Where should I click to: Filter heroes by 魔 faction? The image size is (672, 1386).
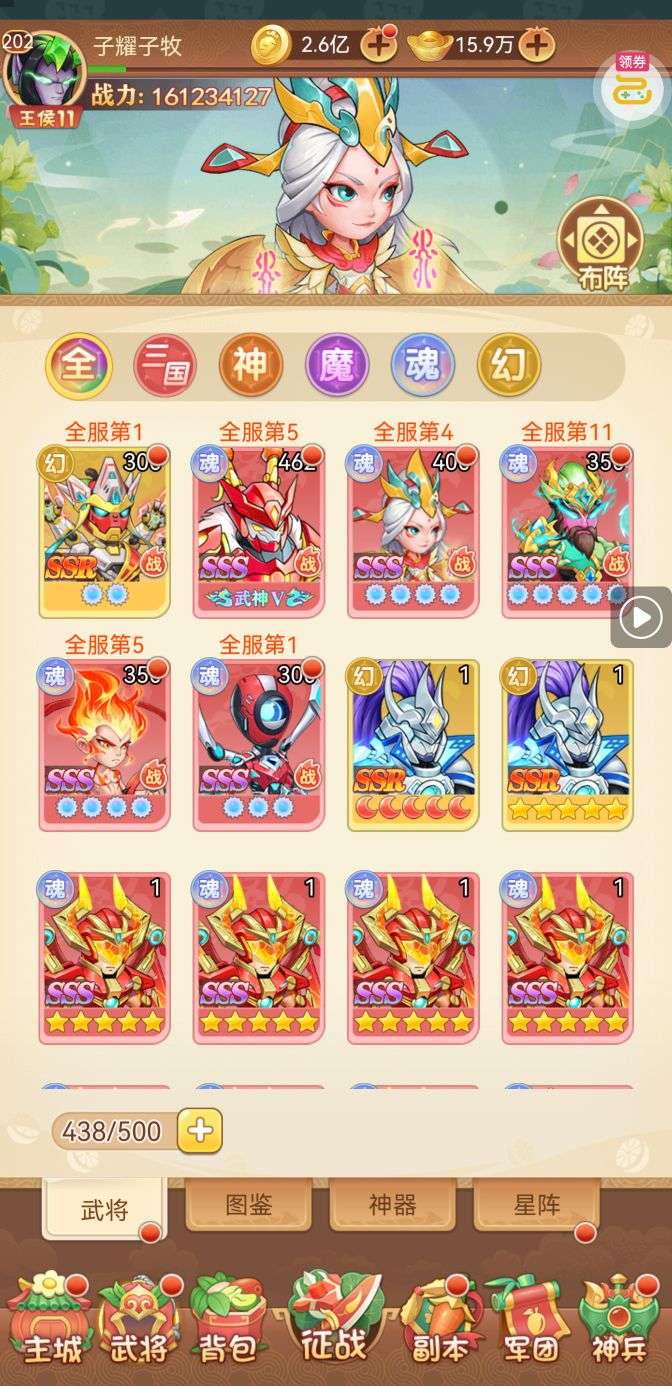coord(337,366)
